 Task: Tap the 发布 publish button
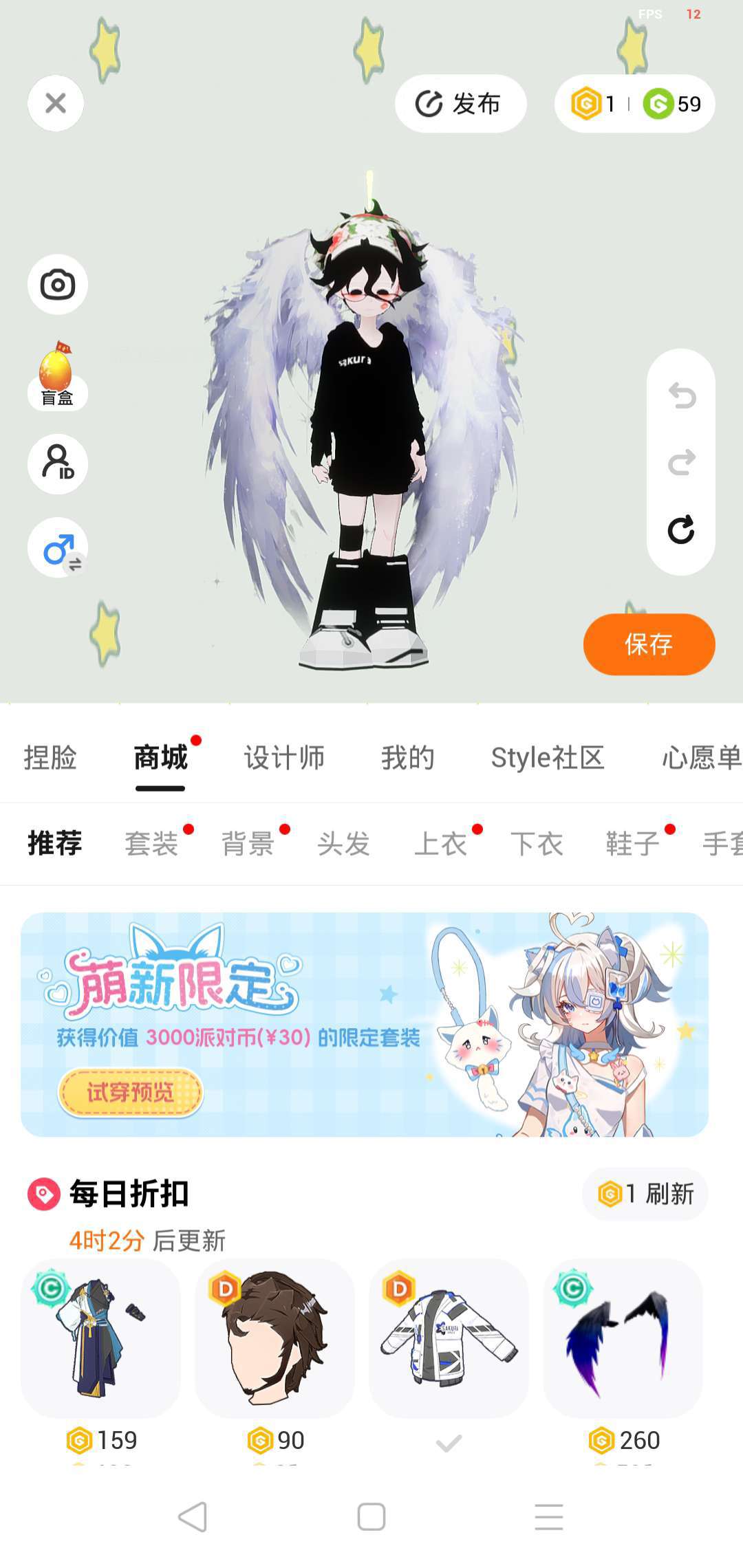click(460, 104)
